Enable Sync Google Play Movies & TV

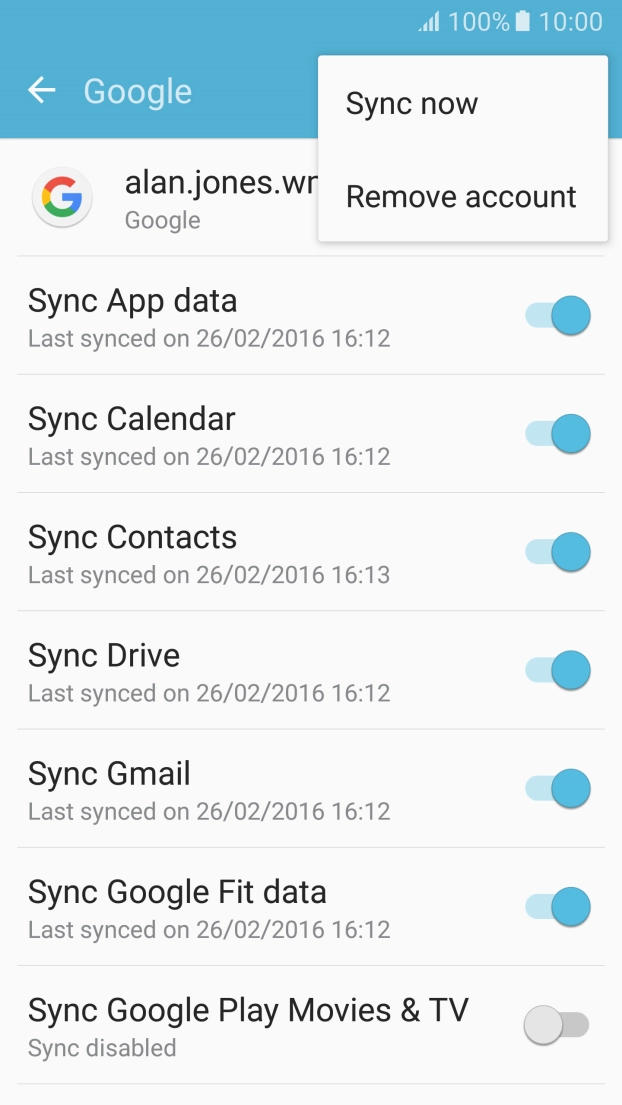(556, 1025)
